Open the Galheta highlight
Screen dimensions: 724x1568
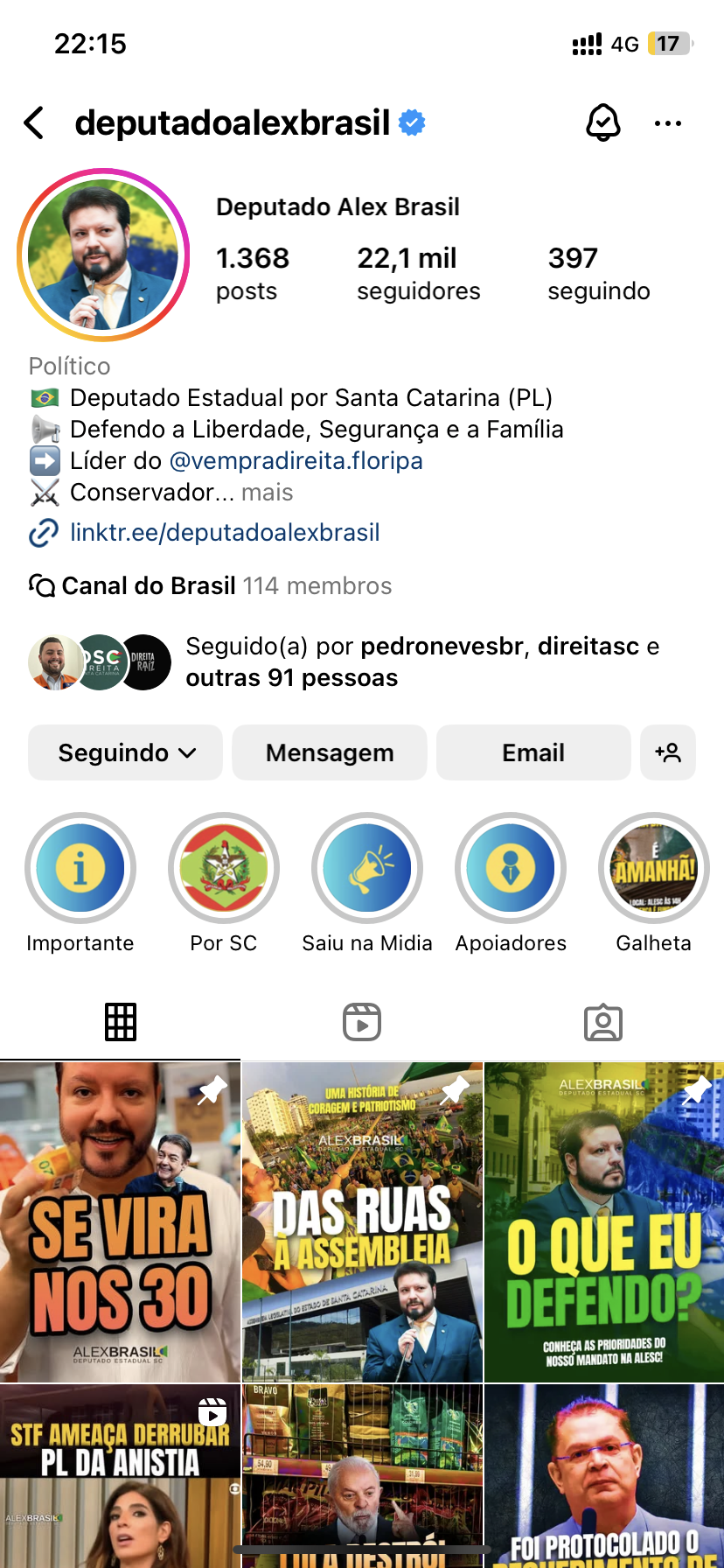pos(653,869)
